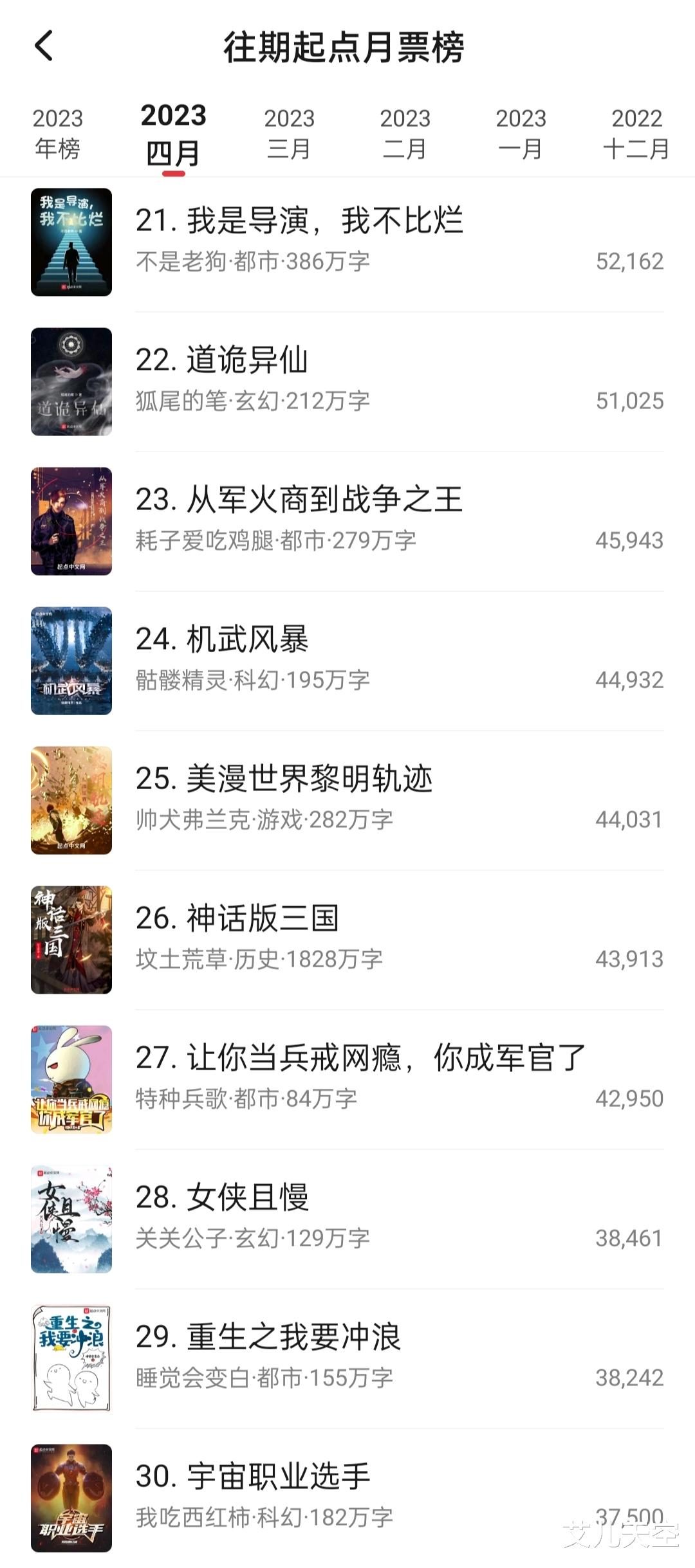View the 2023 一月 ranking tab
The width and height of the screenshot is (695, 1568).
pyautogui.click(x=521, y=134)
